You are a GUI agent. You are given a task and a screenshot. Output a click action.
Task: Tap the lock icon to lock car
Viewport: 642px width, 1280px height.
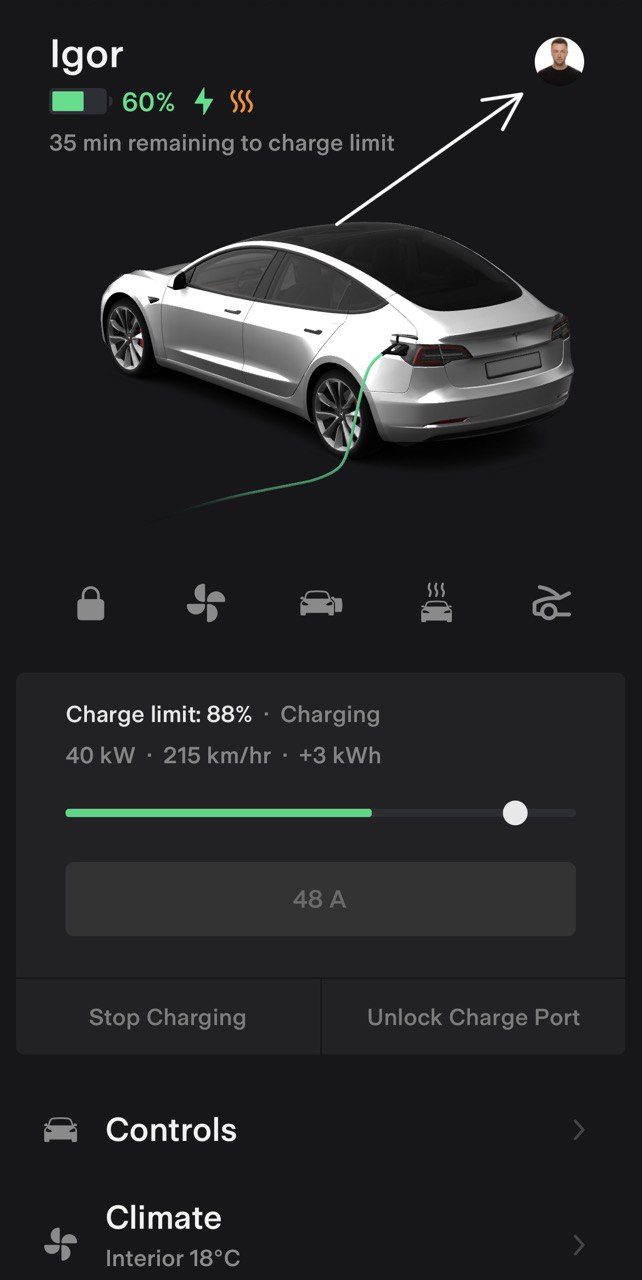pos(91,604)
